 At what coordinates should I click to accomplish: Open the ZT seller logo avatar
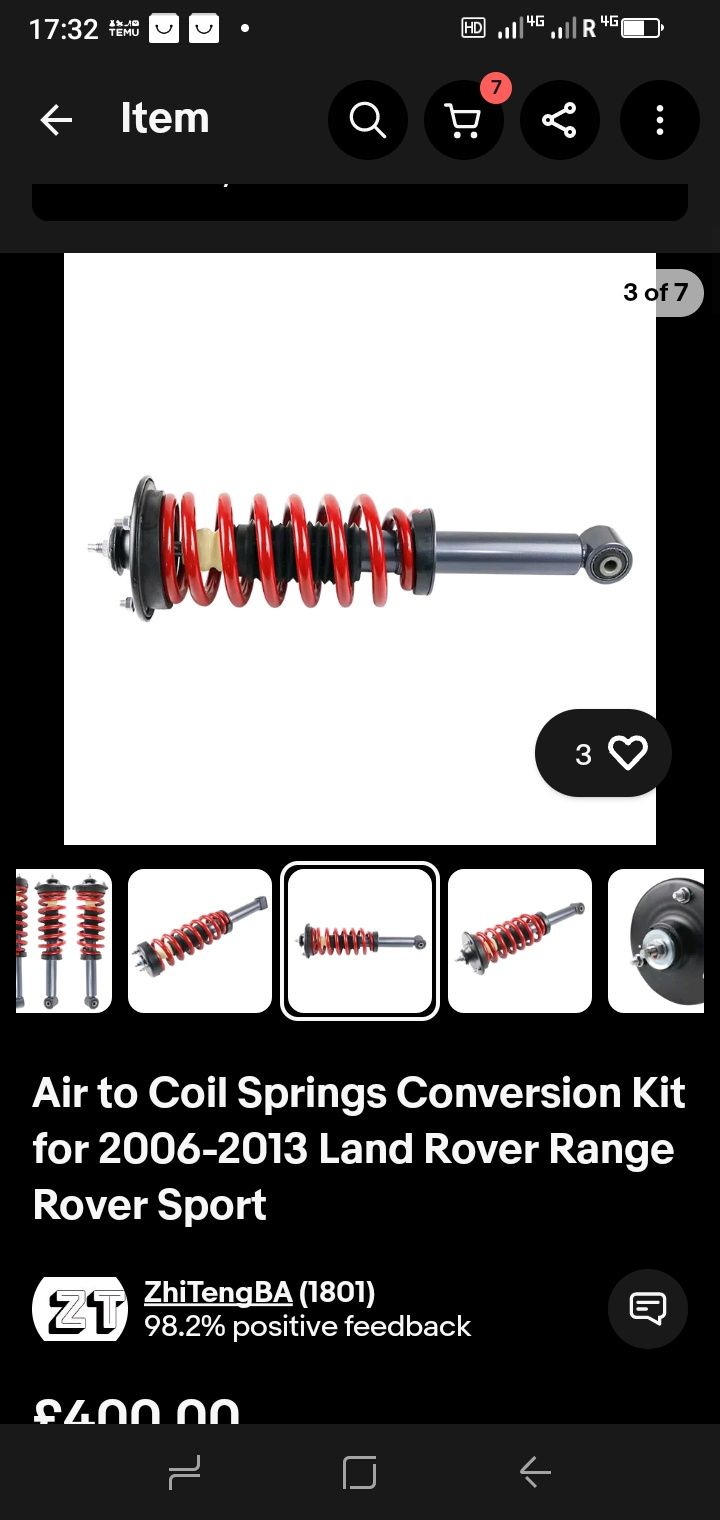pyautogui.click(x=80, y=1308)
